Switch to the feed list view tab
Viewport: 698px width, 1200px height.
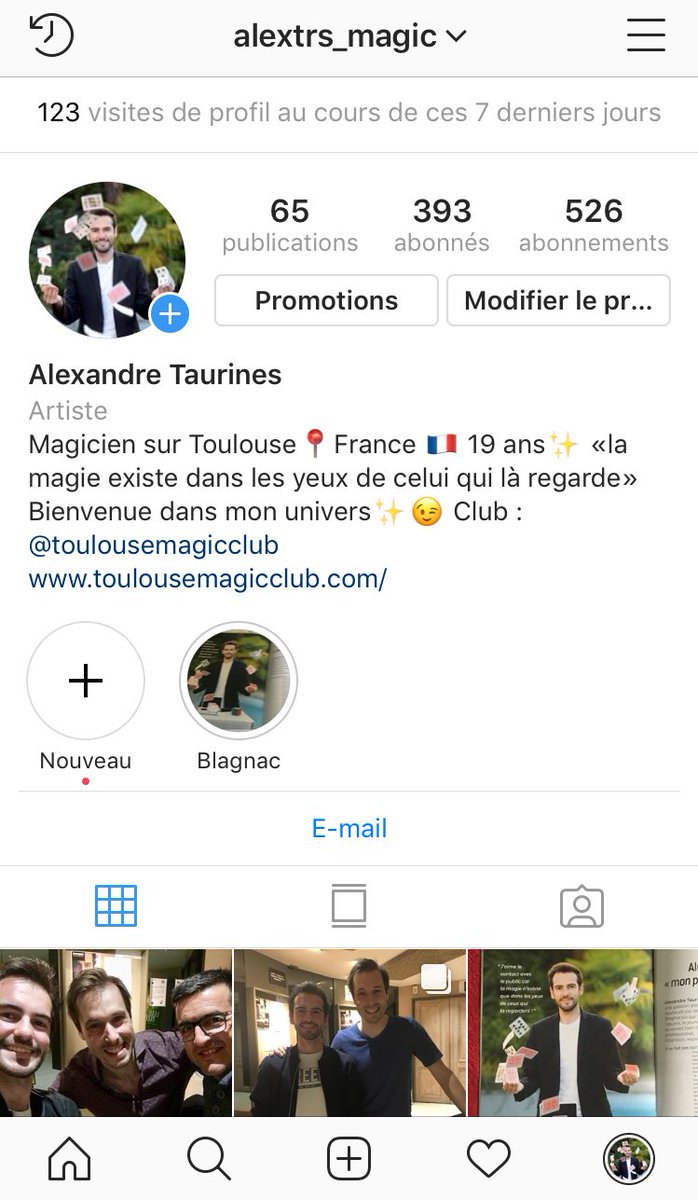click(x=349, y=906)
